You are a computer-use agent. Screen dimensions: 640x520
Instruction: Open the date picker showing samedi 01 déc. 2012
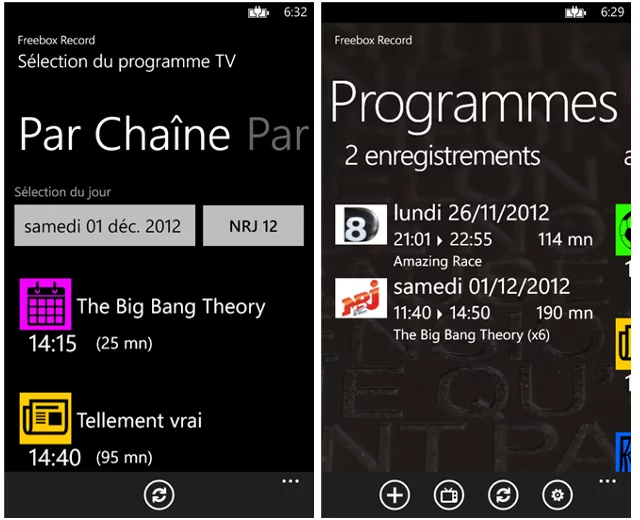point(103,226)
